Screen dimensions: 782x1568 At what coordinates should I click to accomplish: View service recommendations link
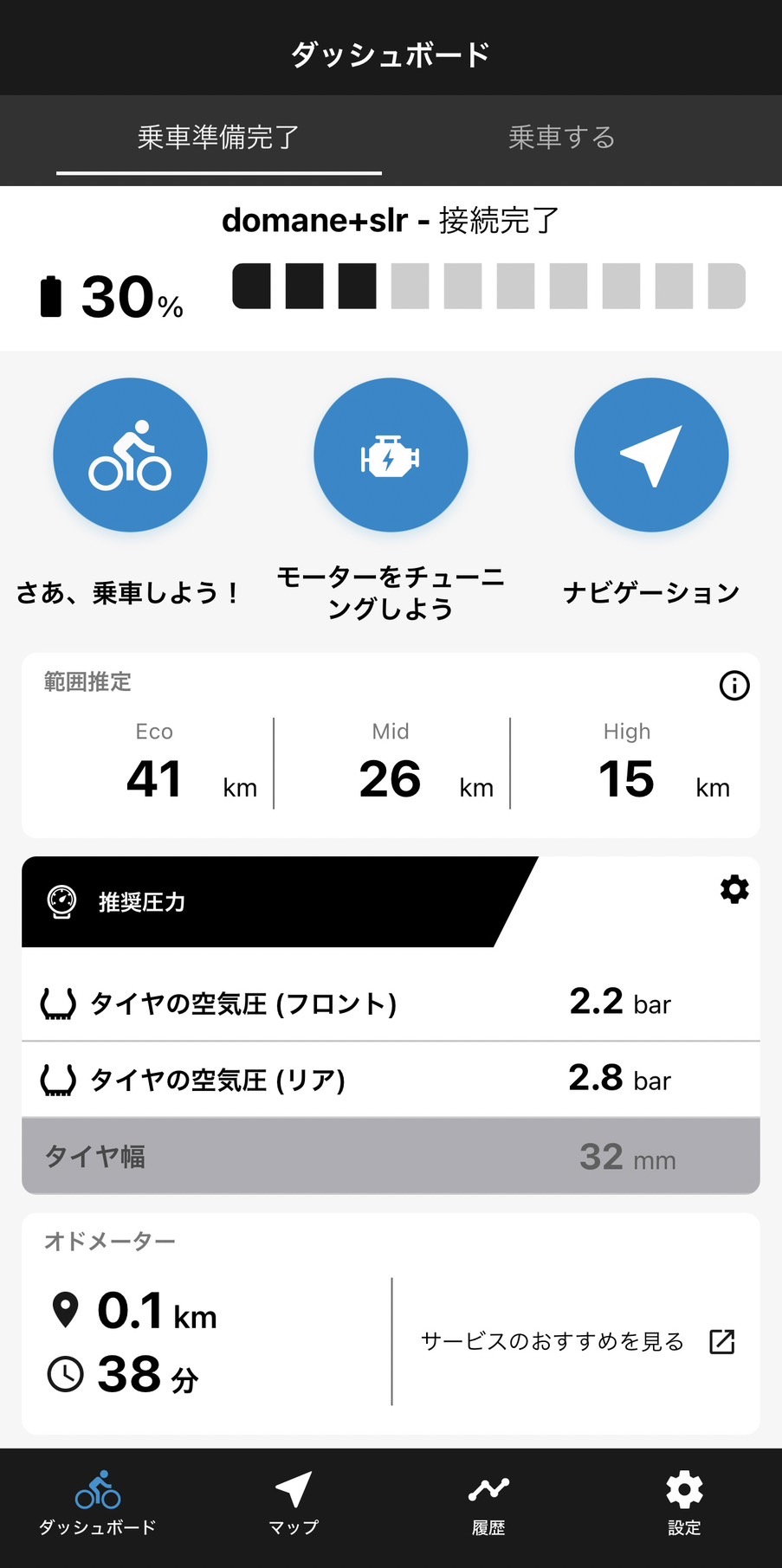(x=578, y=1341)
